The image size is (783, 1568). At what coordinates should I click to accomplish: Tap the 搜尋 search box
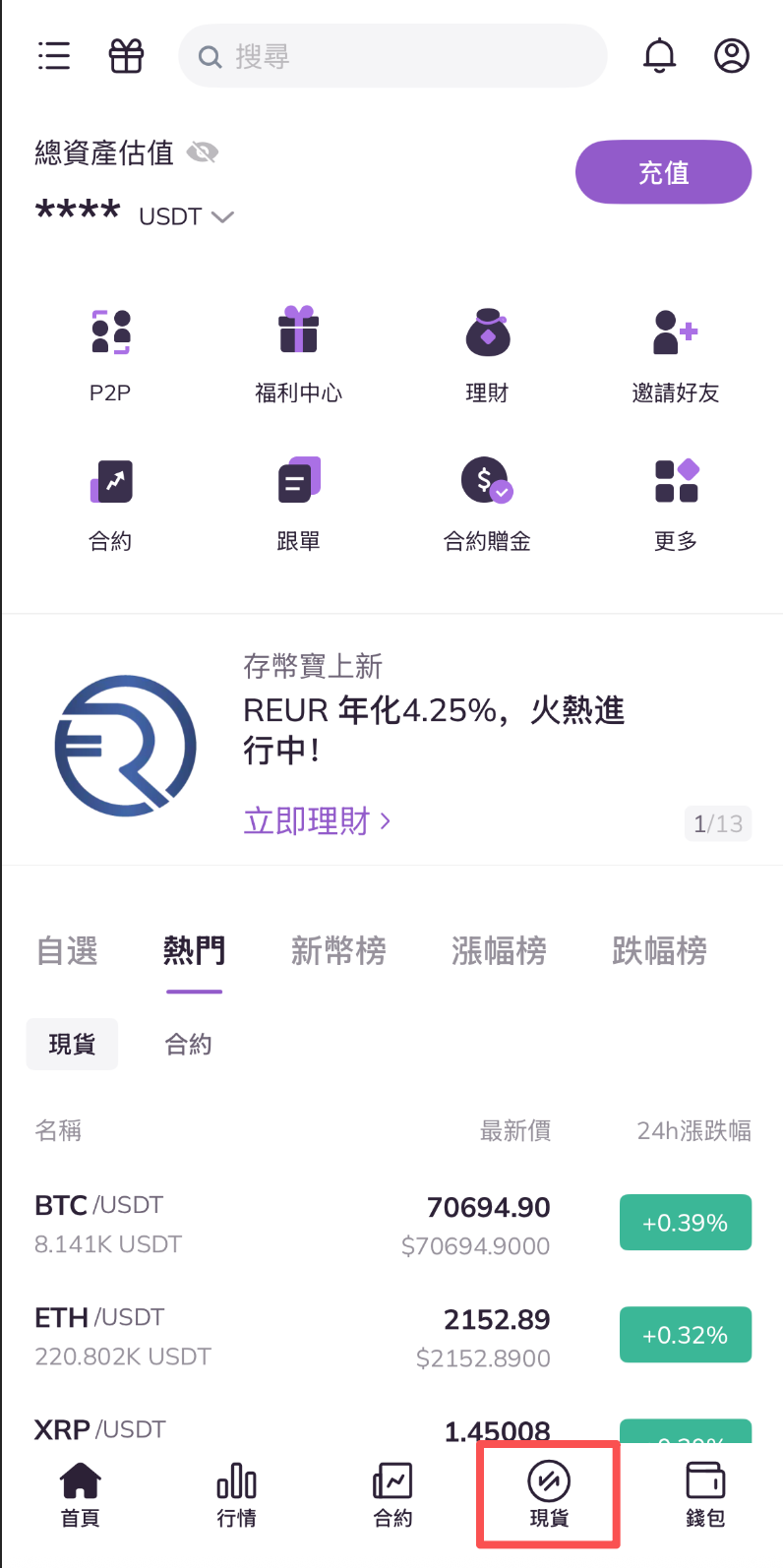391,56
